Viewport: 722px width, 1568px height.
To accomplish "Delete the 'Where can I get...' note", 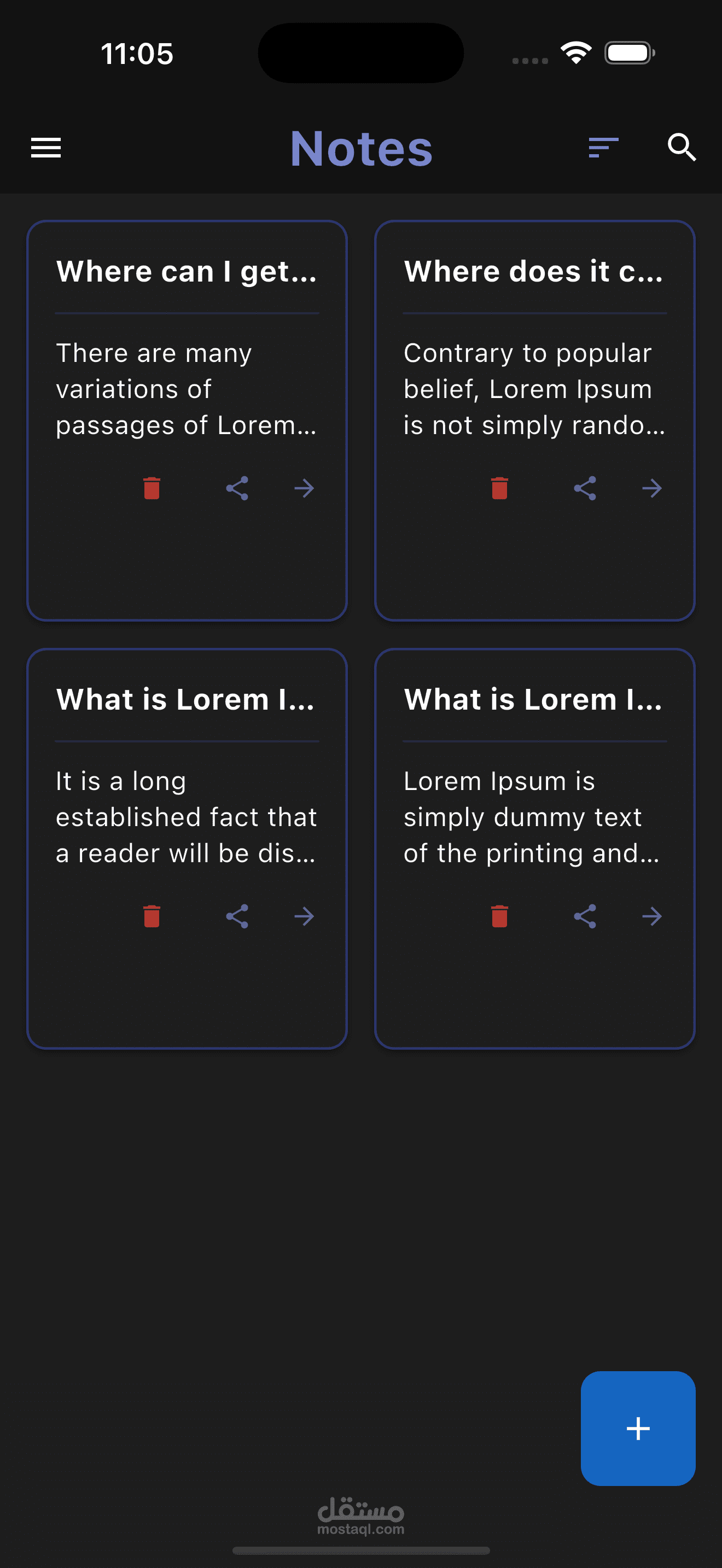I will pos(152,488).
